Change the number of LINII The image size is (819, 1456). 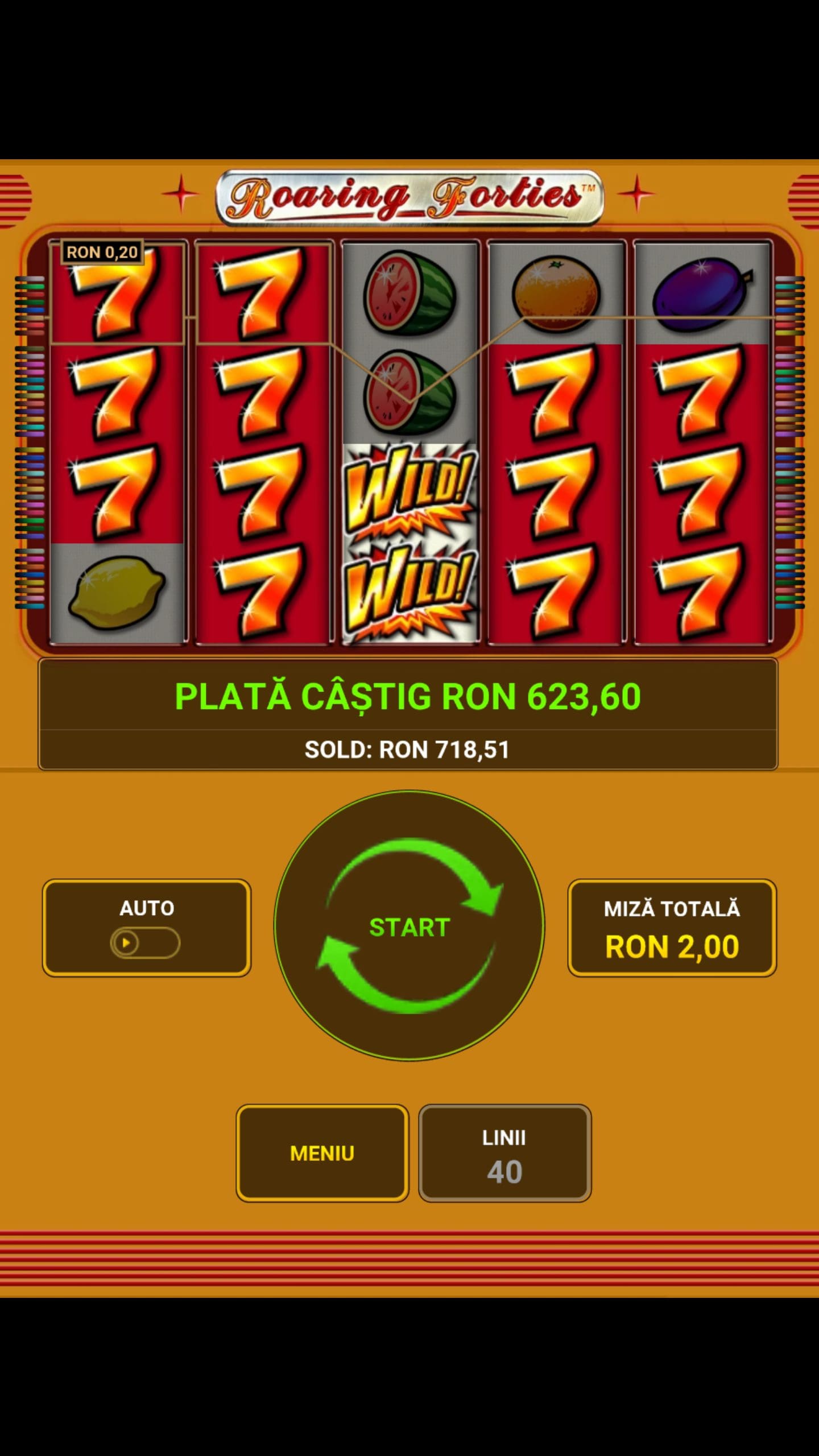504,1153
